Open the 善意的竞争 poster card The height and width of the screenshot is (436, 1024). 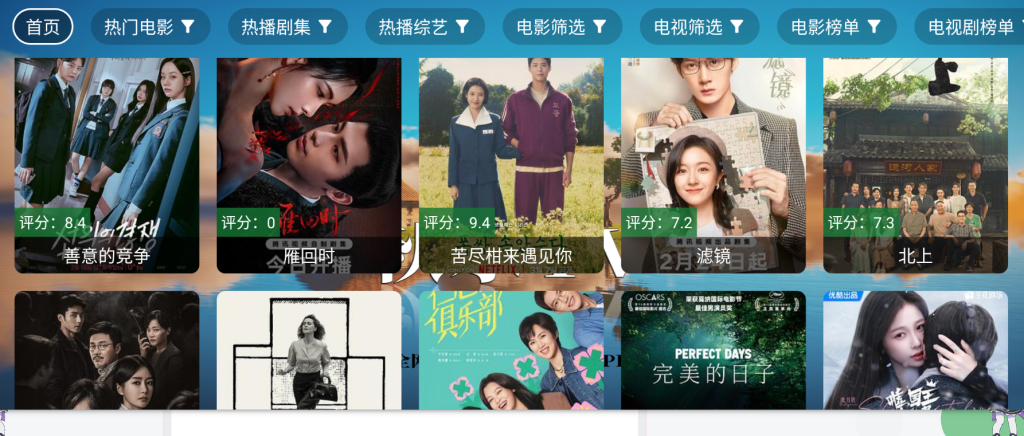tap(106, 165)
